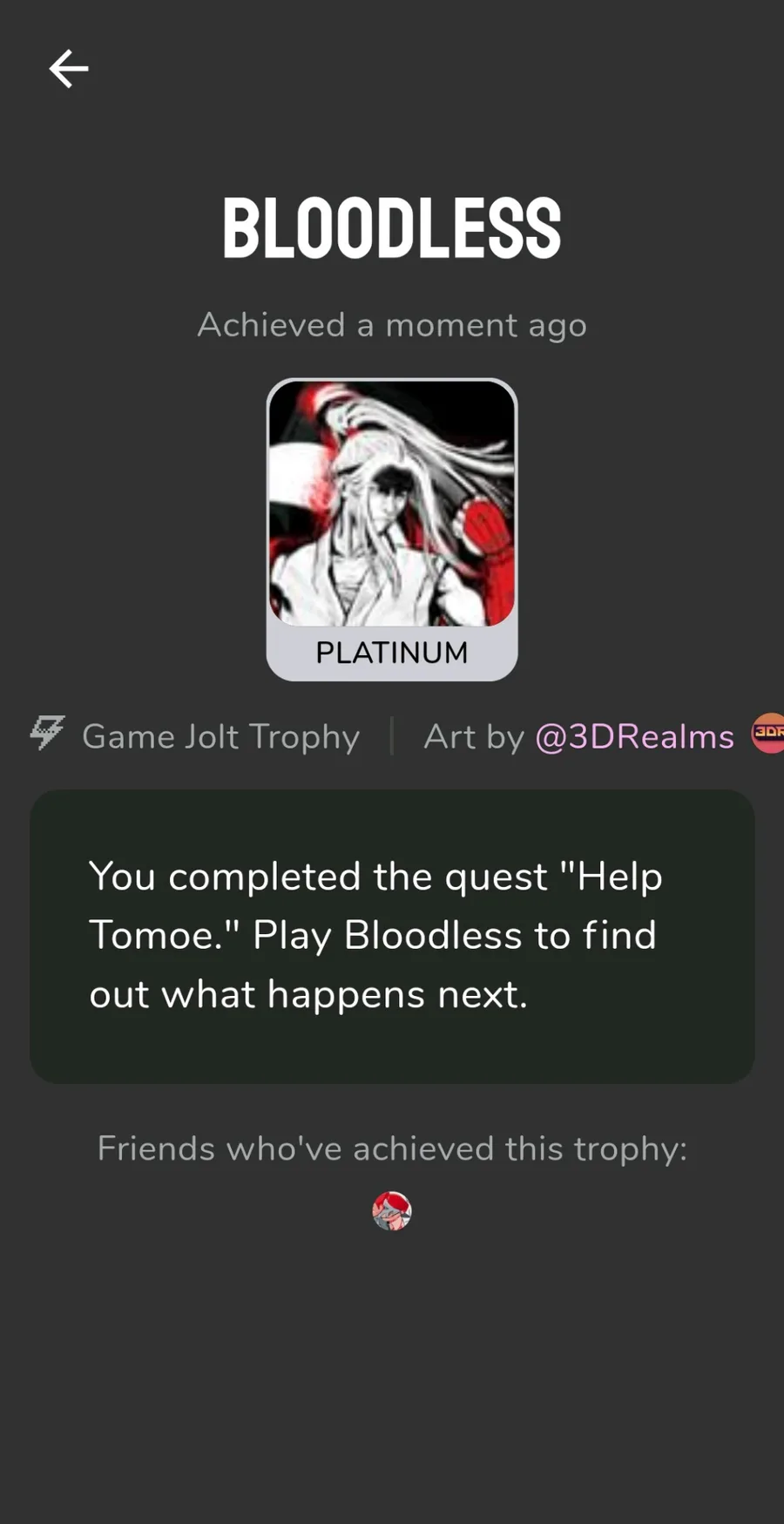784x1524 pixels.
Task: Open the friend's avatar who achieved this trophy
Action: tap(392, 1210)
